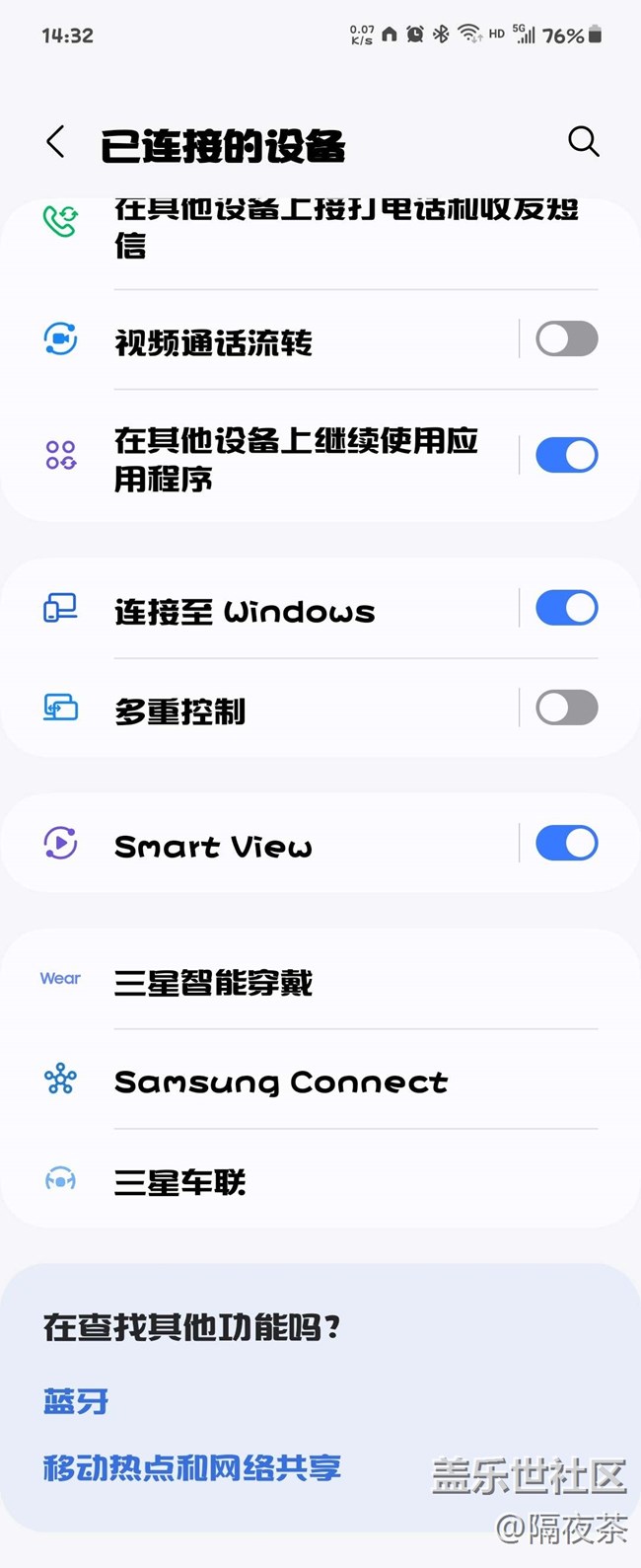This screenshot has width=641, height=1568.
Task: Go back from 已连接的设备
Action: tap(56, 142)
